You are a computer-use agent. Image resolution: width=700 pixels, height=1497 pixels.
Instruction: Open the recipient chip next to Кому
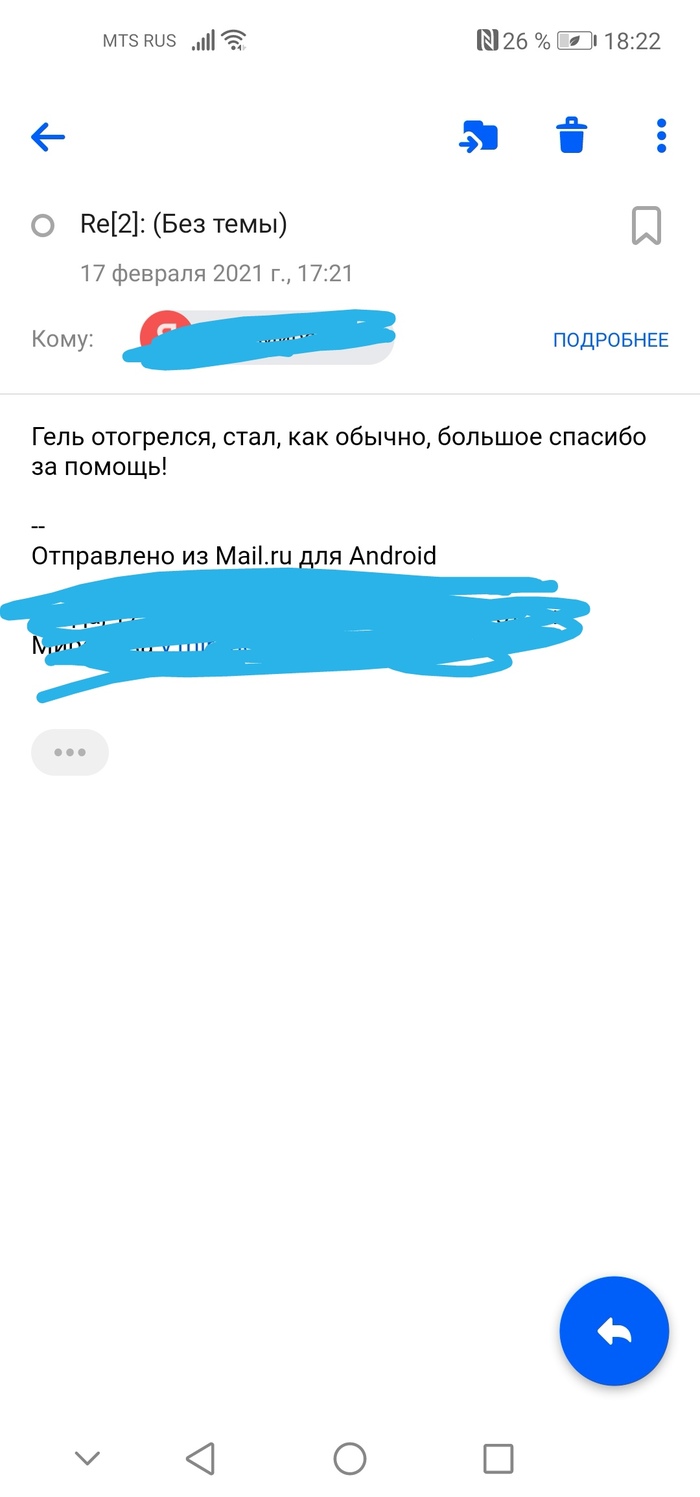[267, 337]
